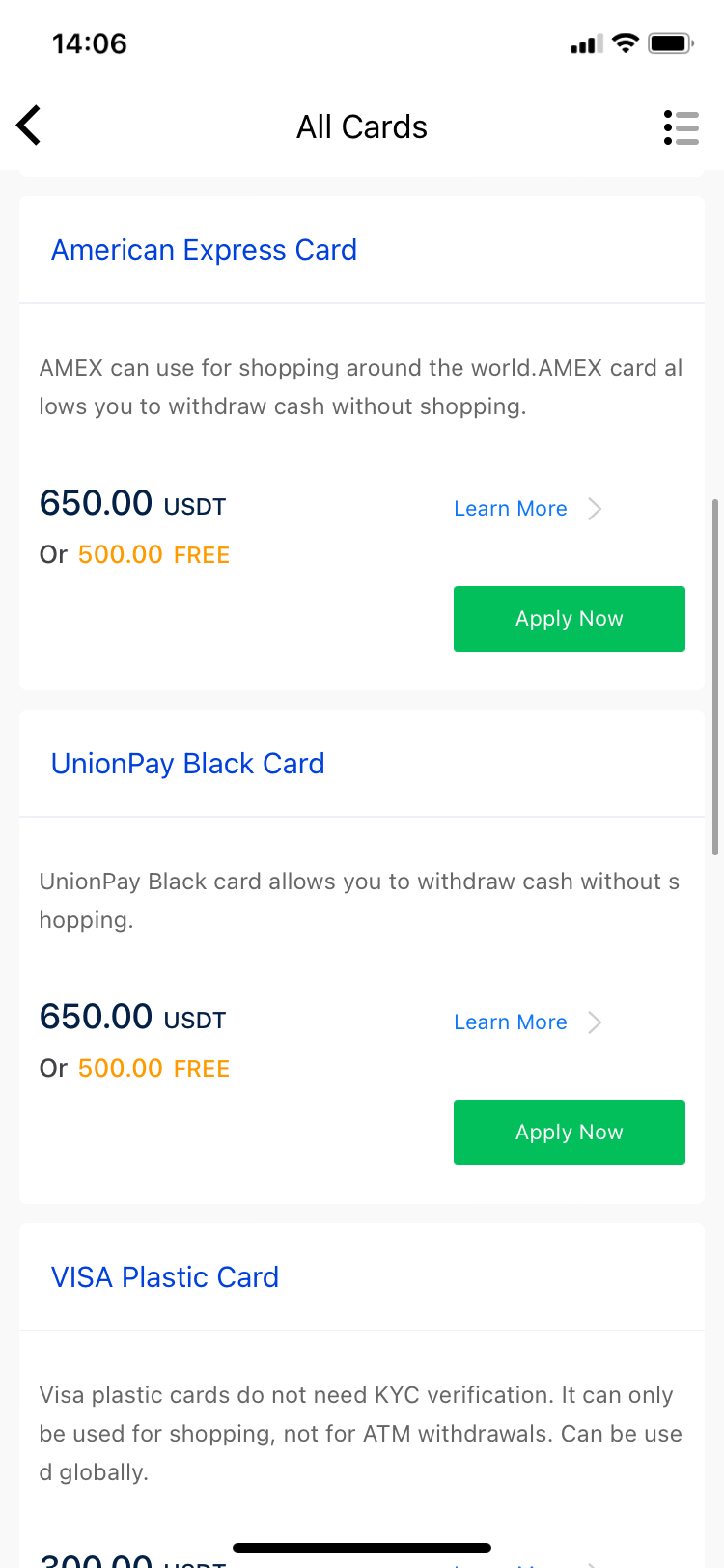Apply now for UnionPay Black Card
This screenshot has height=1568, width=724.
[569, 1133]
